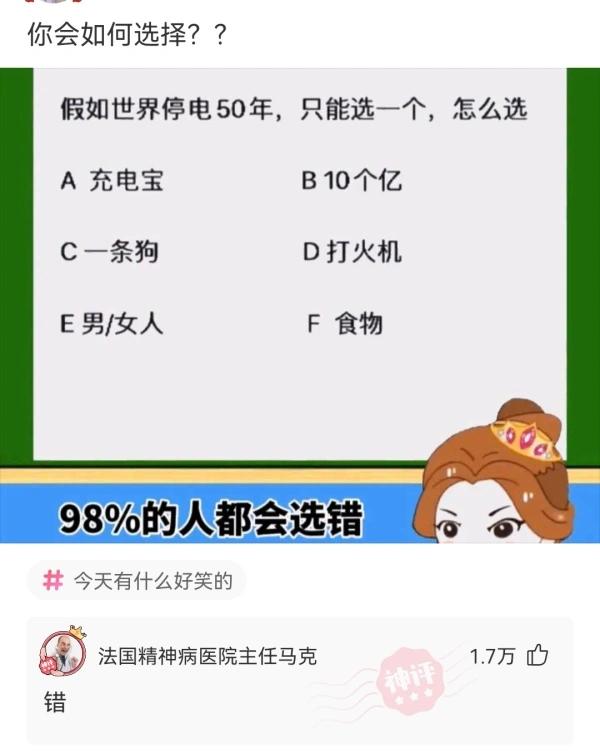The image size is (600, 754).
Task: Like 法国精神病医院主任马克's comment
Action: (x=538, y=656)
